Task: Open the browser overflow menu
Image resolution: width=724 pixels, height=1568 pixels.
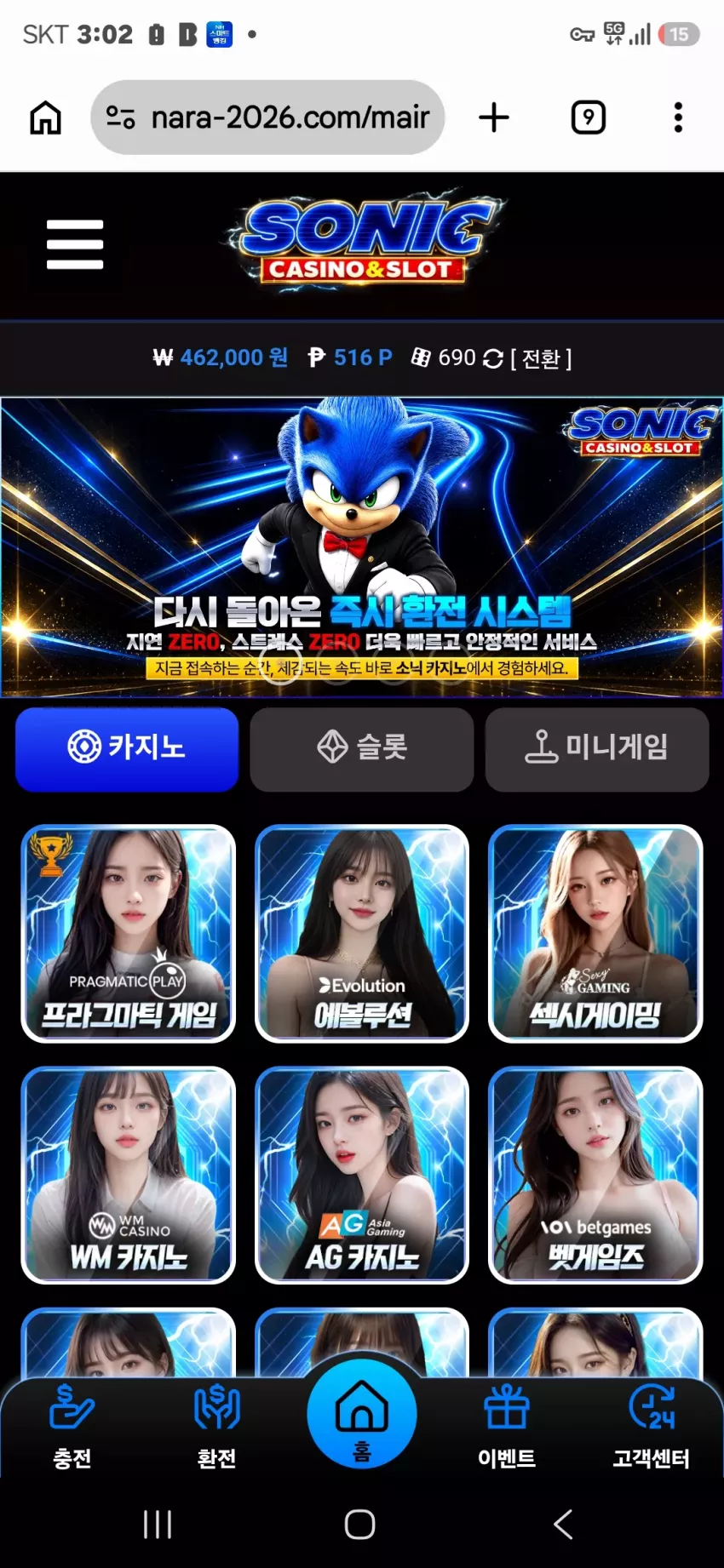Action: 678,117
